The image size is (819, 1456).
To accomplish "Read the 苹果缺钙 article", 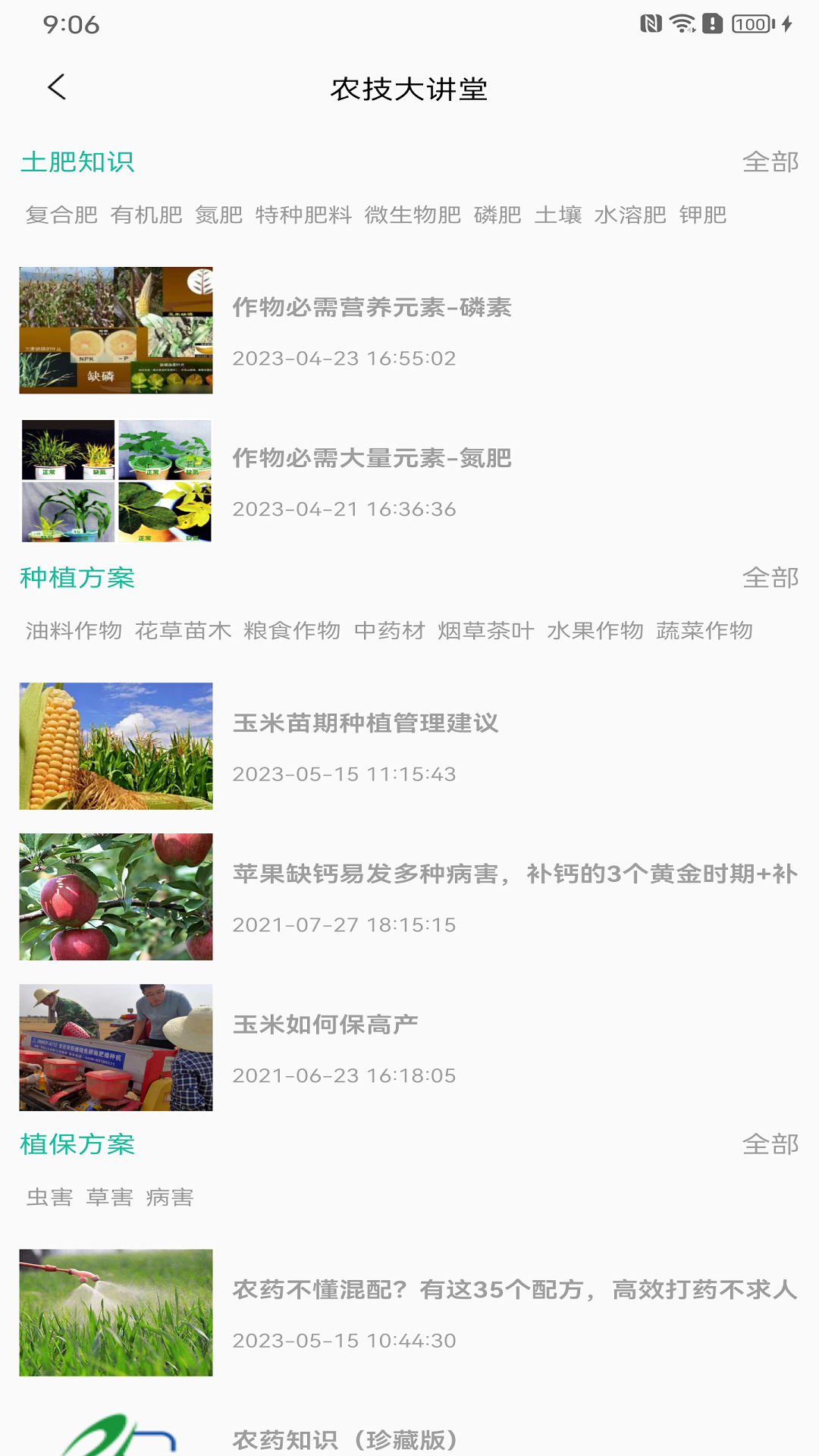I will [x=514, y=874].
